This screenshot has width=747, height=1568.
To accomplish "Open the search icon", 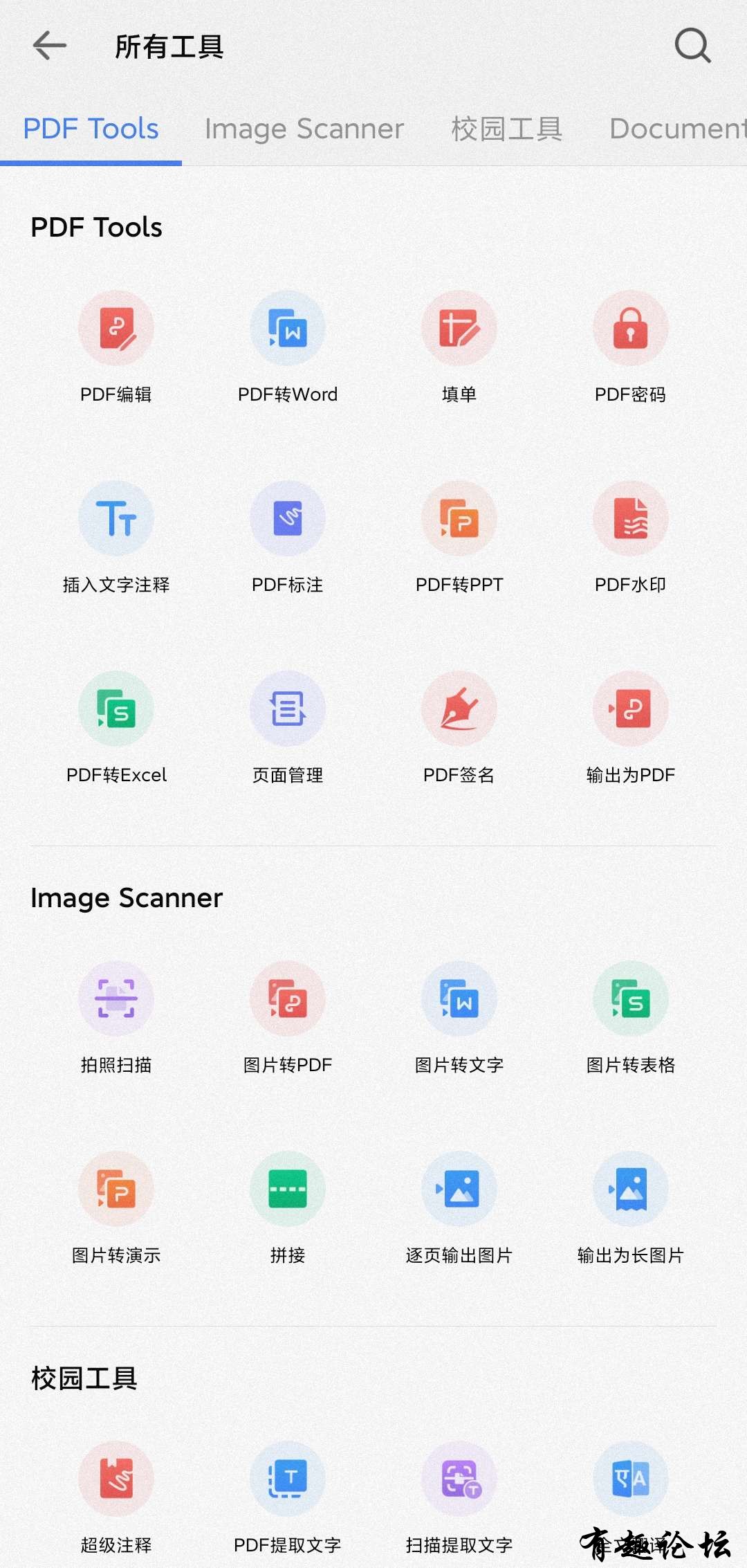I will click(692, 46).
